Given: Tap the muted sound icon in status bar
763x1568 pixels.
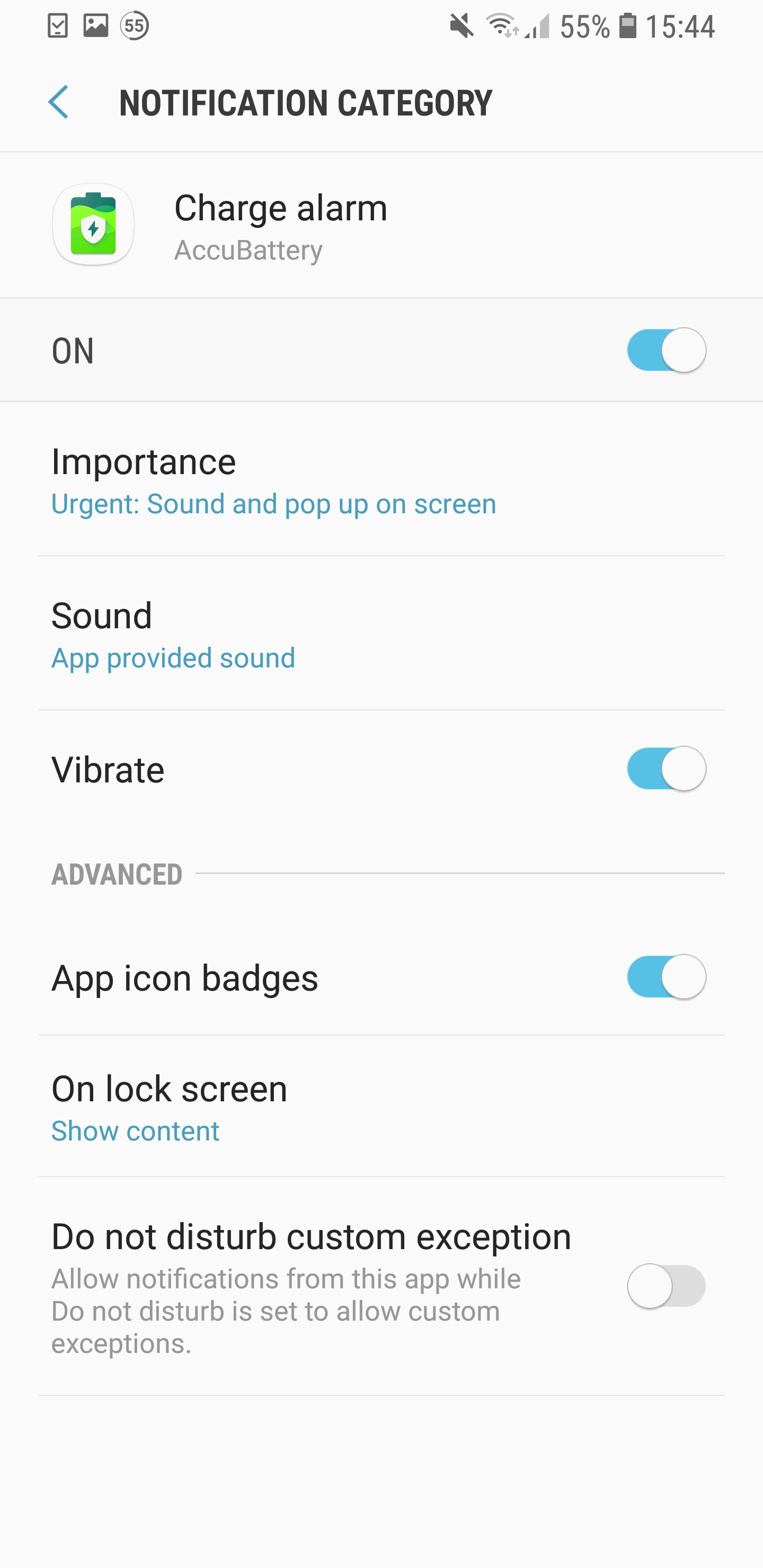Looking at the screenshot, I should (x=461, y=25).
